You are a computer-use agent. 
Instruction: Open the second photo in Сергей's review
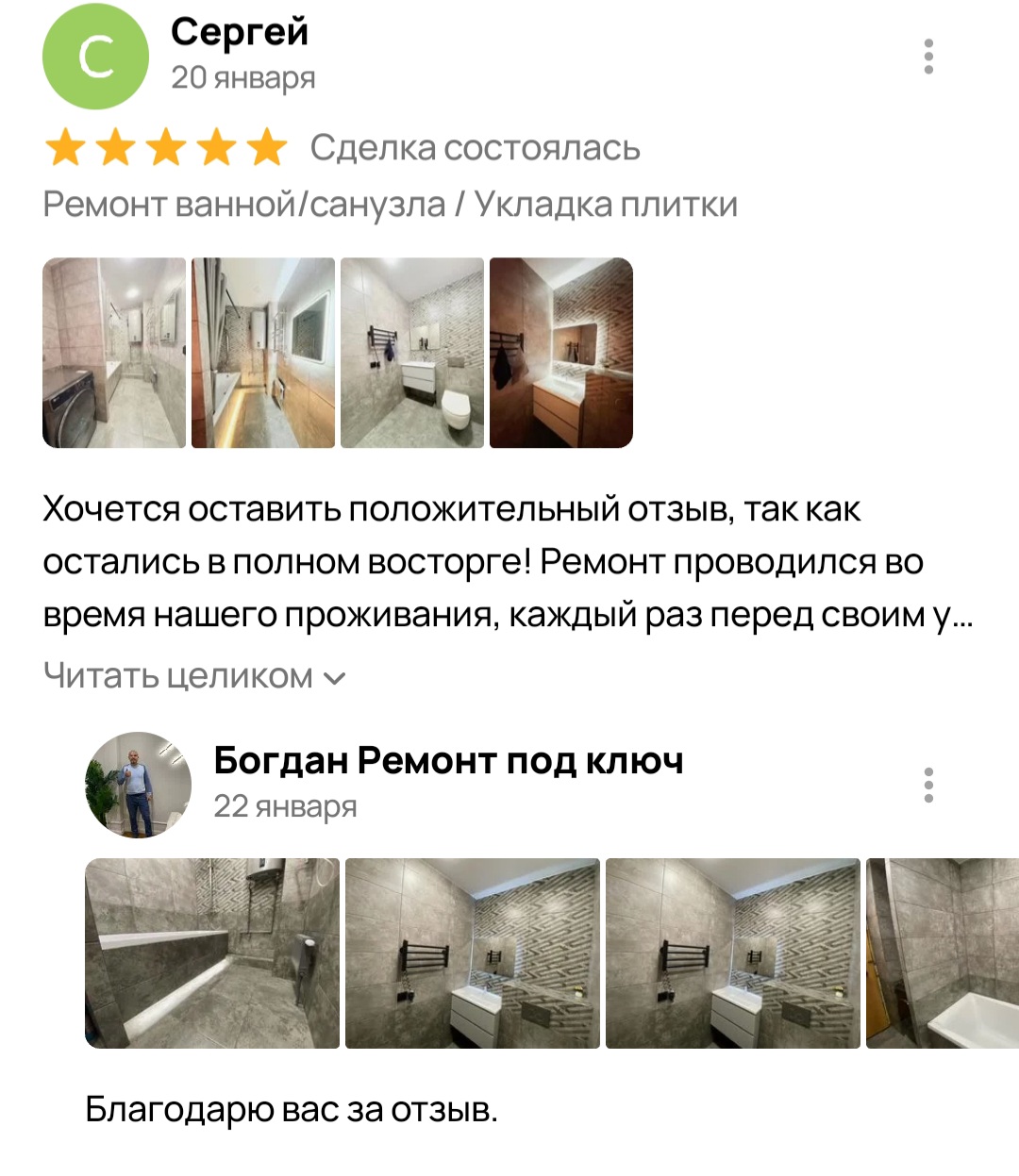click(x=263, y=353)
